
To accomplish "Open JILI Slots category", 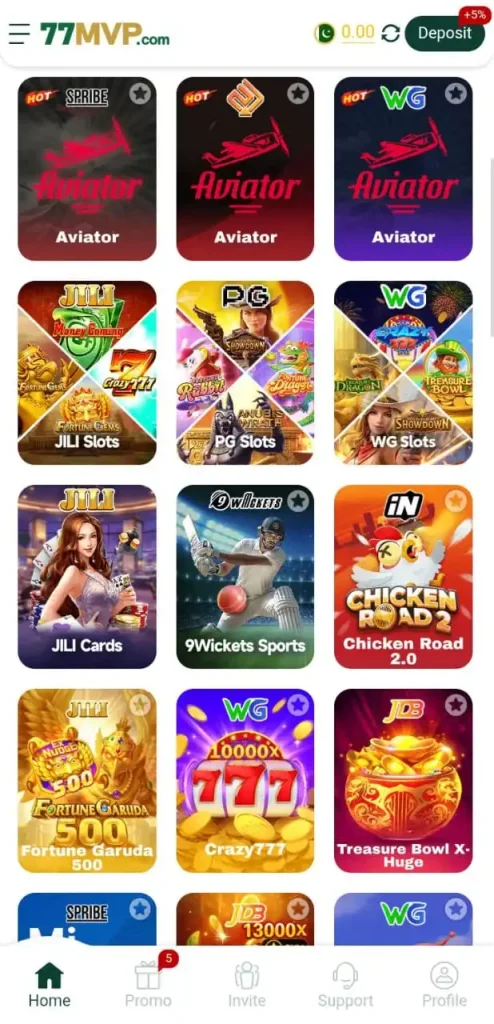I will [87, 372].
